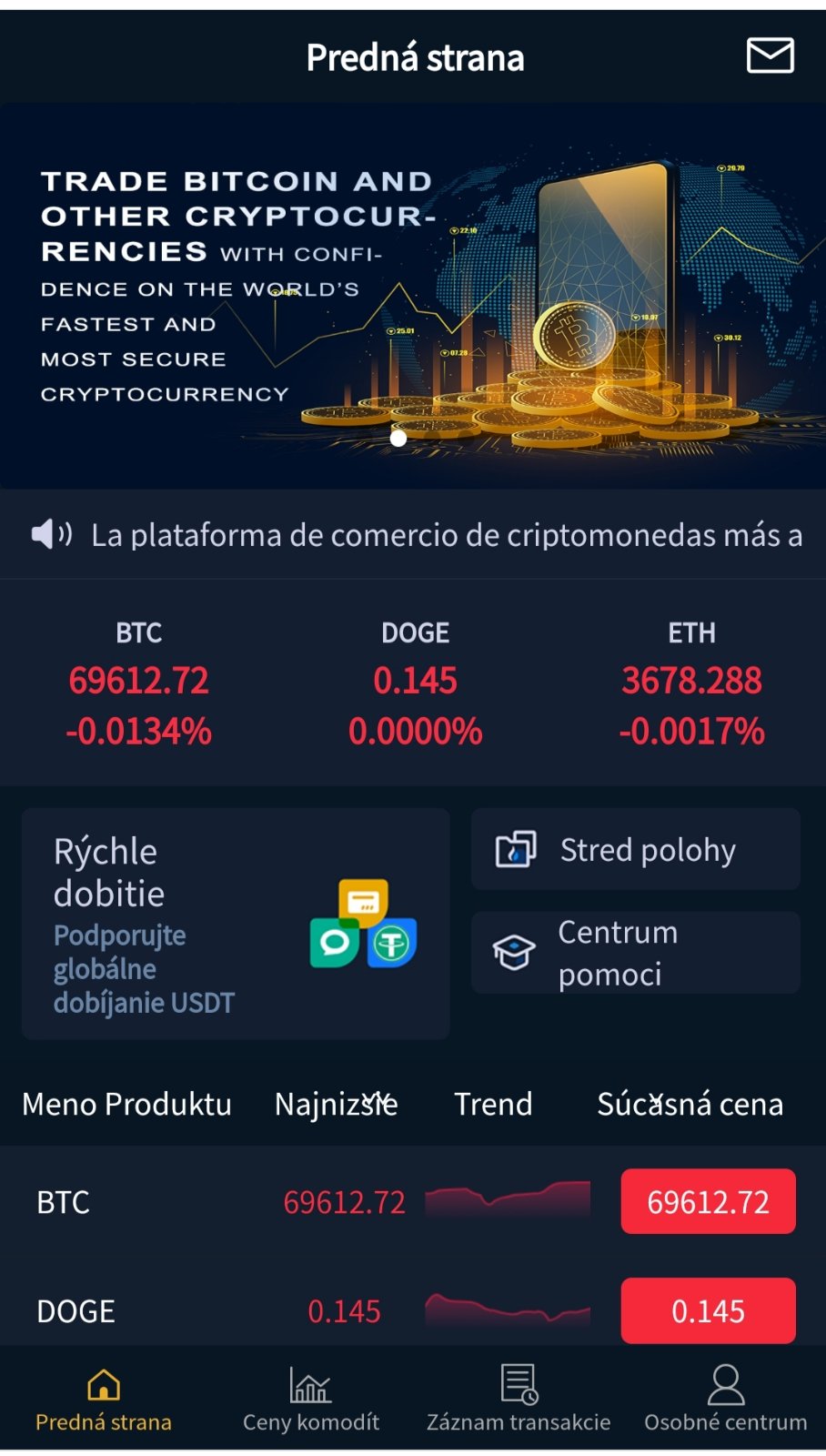
Task: Open the messages envelope icon
Action: pos(770,56)
